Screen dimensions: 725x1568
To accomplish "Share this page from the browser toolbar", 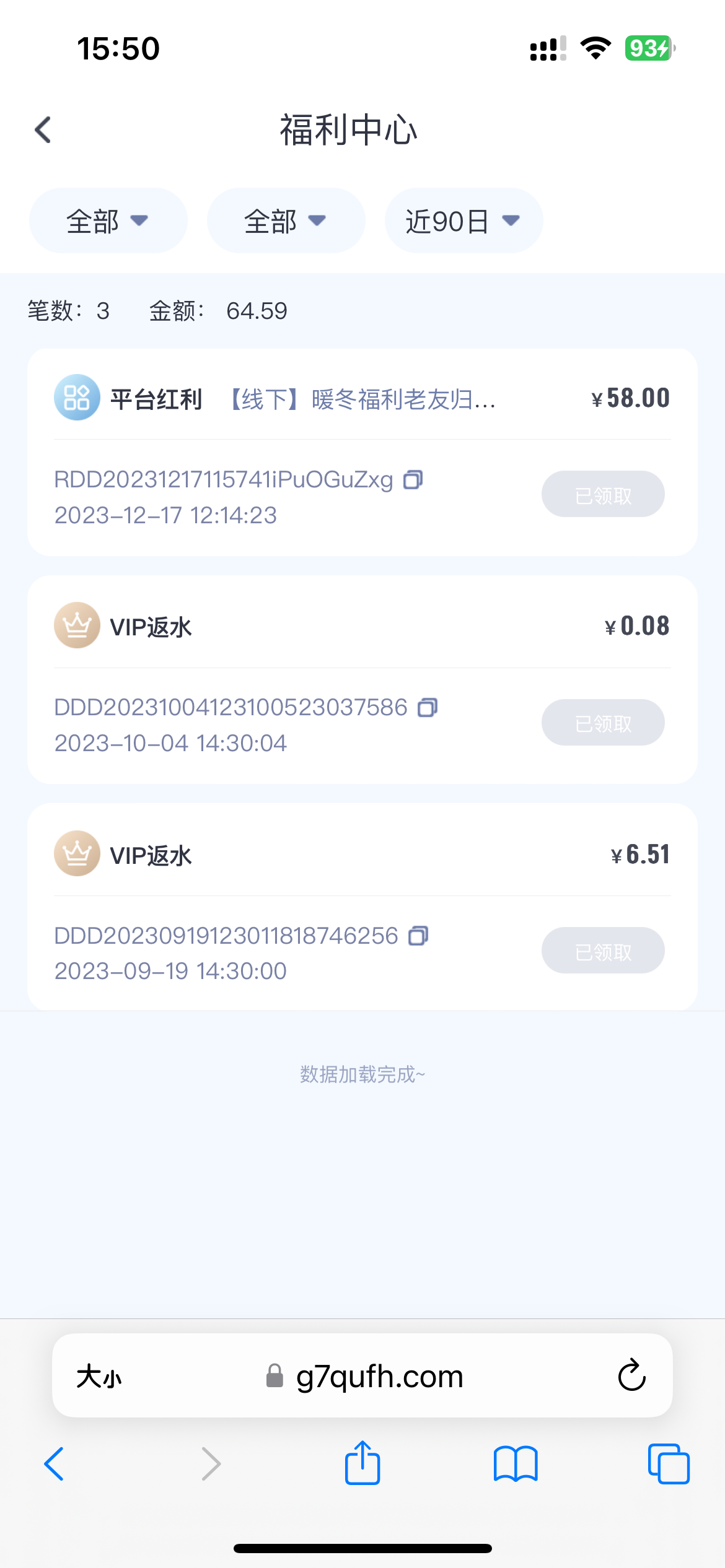I will tap(362, 1463).
